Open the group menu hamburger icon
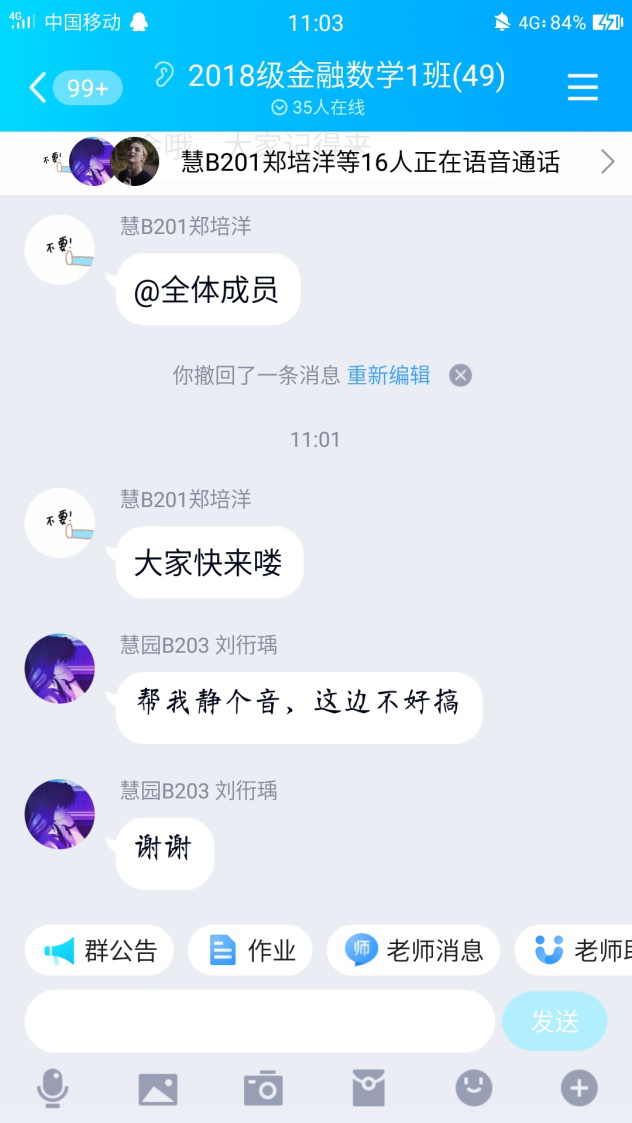 pos(582,88)
